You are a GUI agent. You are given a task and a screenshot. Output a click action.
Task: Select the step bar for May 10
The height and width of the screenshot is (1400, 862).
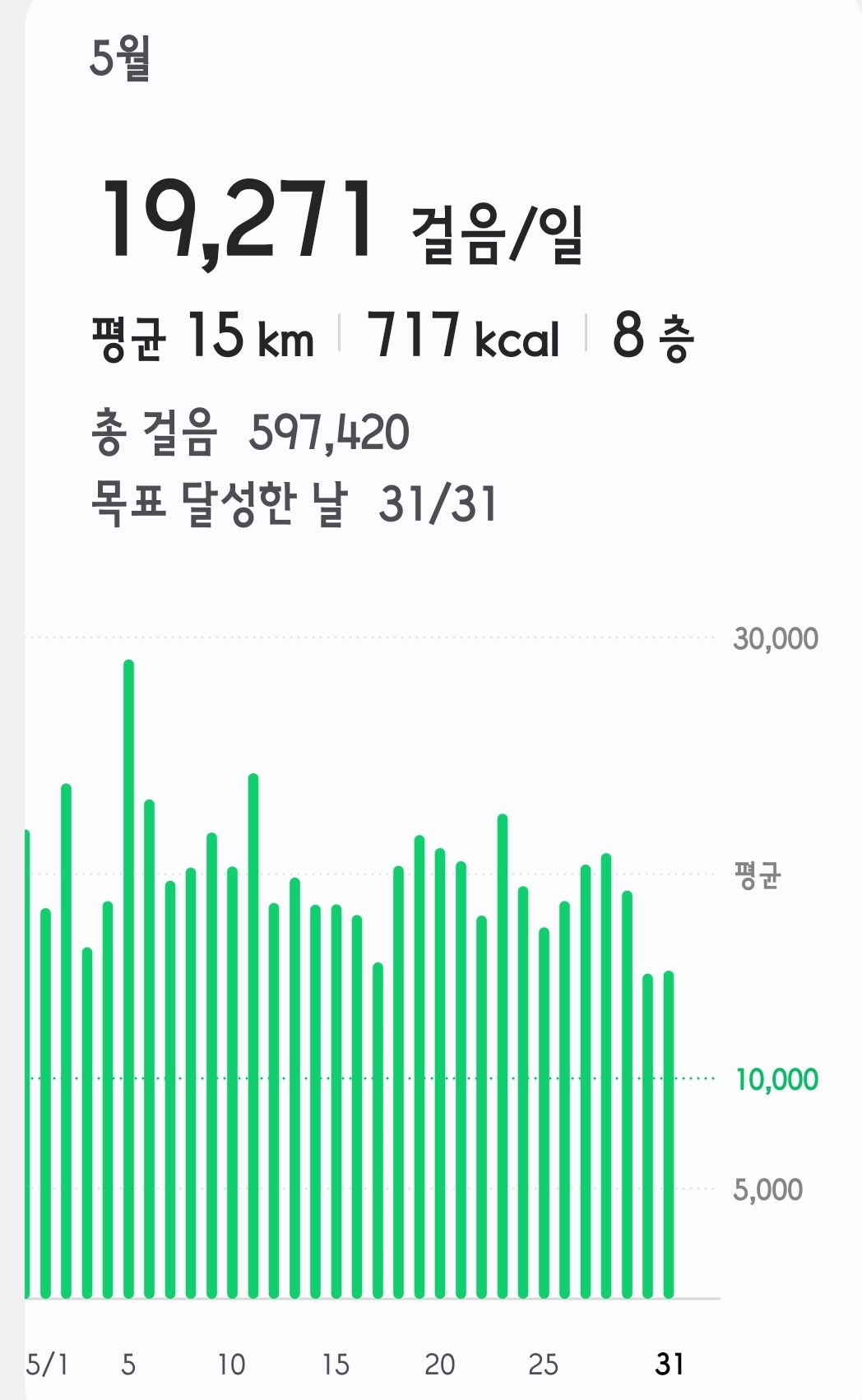(232, 1082)
